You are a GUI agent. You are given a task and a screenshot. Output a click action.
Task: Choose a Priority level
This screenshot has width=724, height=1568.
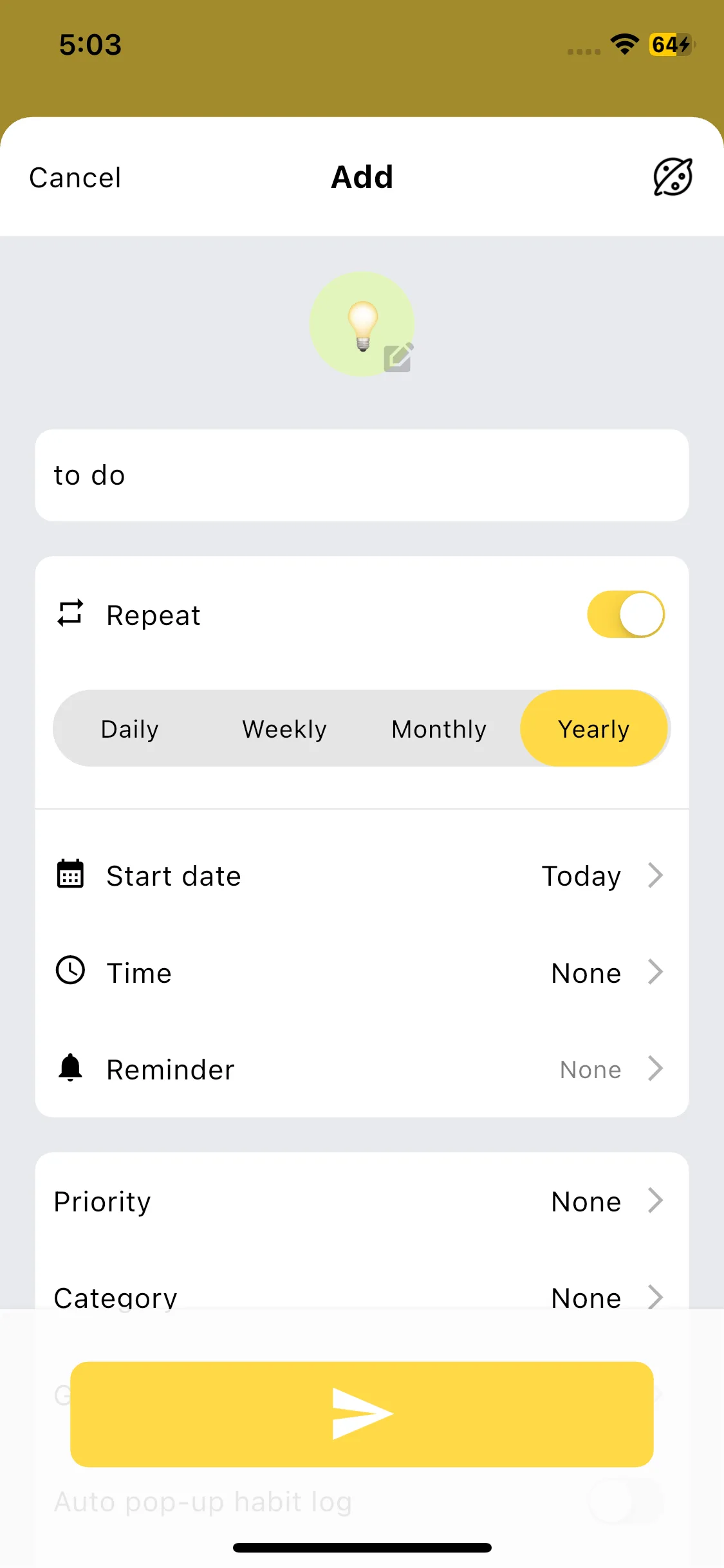click(362, 1202)
